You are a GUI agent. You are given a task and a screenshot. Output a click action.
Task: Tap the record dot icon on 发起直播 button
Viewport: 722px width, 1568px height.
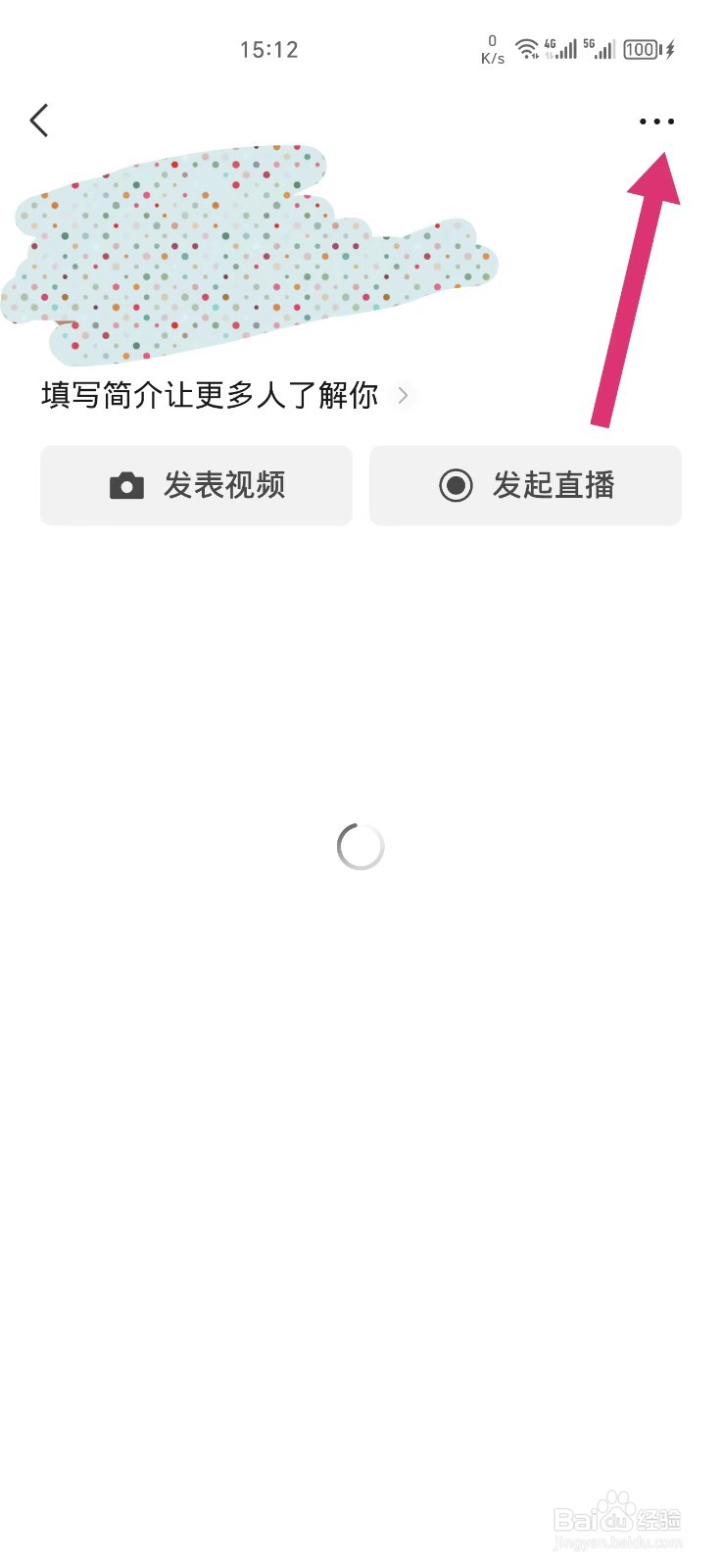(x=455, y=485)
